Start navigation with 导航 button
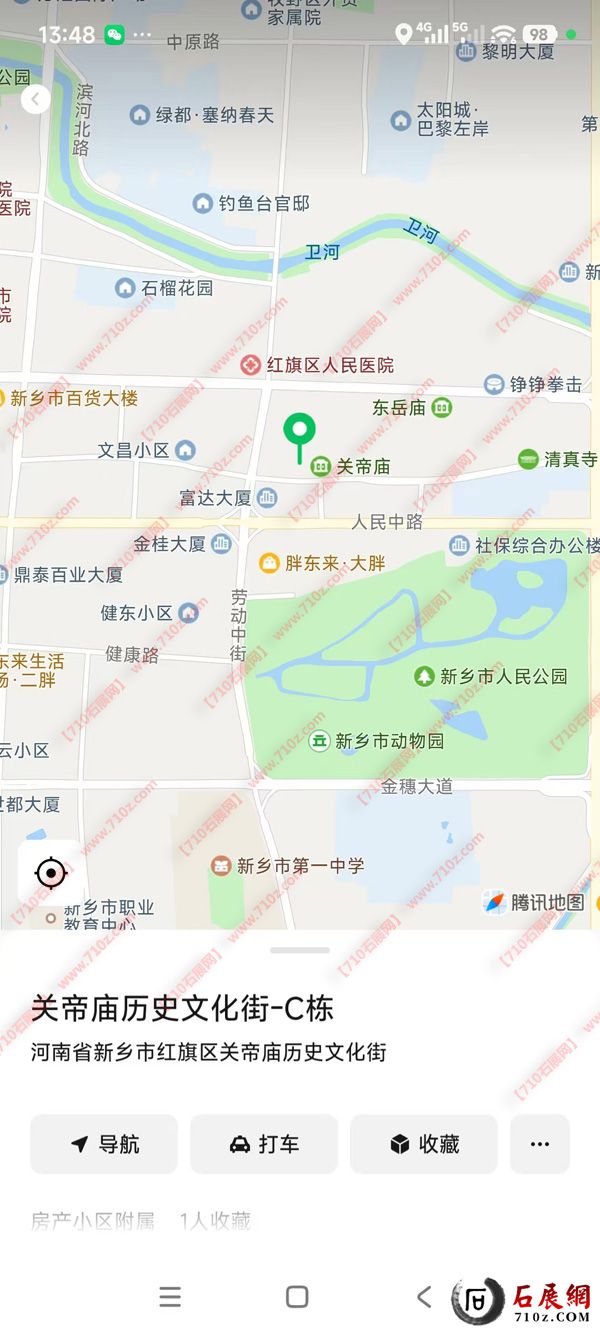This screenshot has width=600, height=1333. click(104, 1144)
